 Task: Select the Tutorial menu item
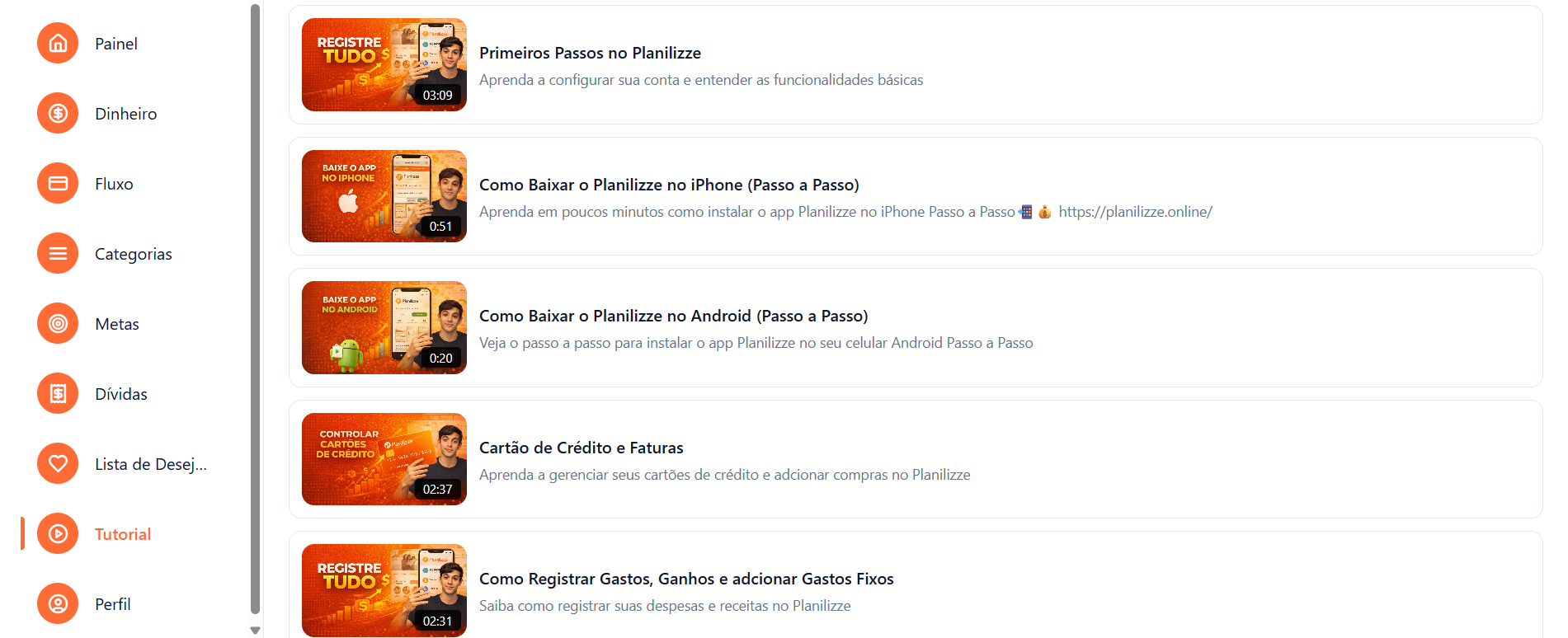coord(122,534)
